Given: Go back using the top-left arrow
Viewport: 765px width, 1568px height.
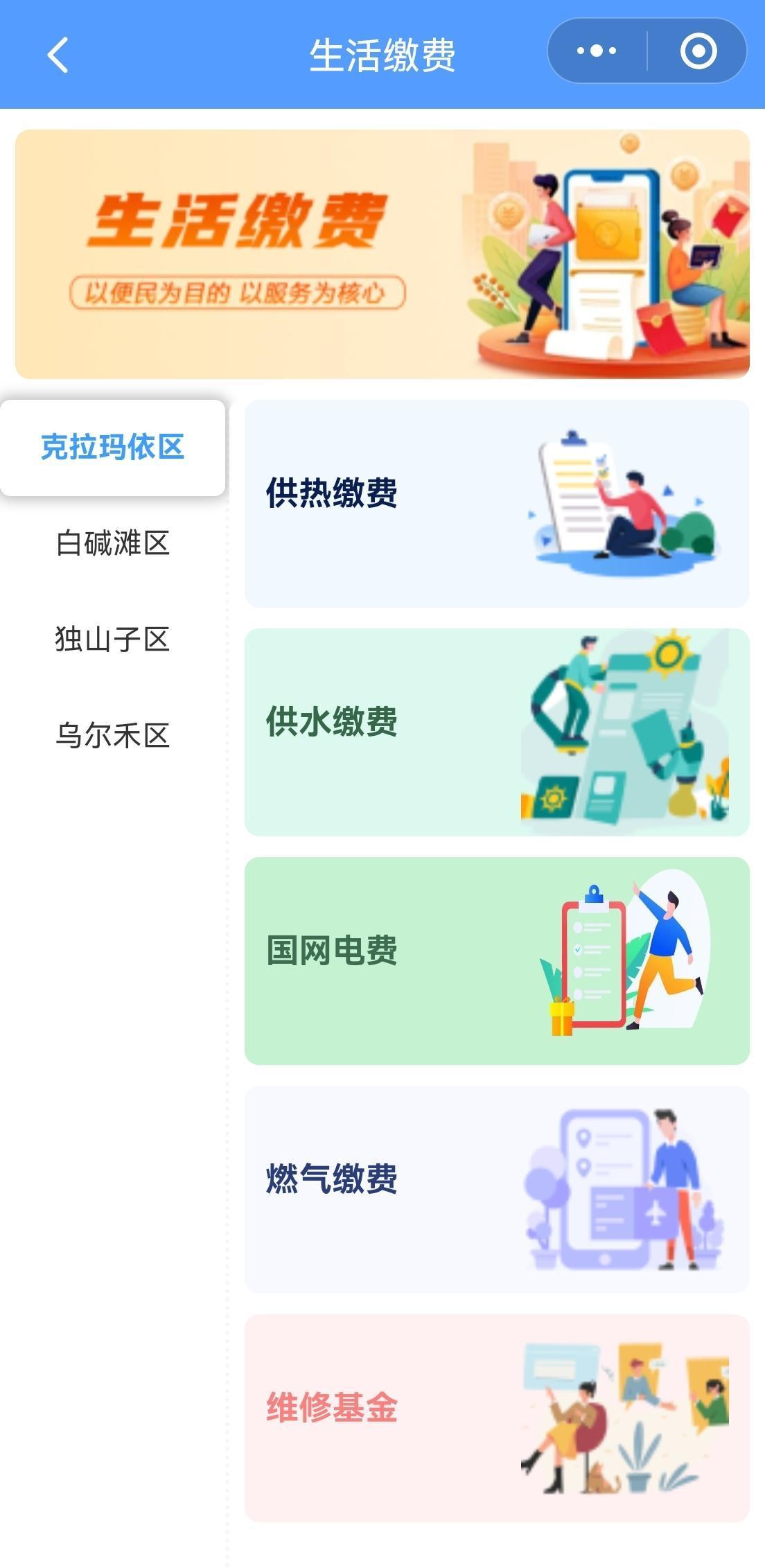Looking at the screenshot, I should point(58,55).
